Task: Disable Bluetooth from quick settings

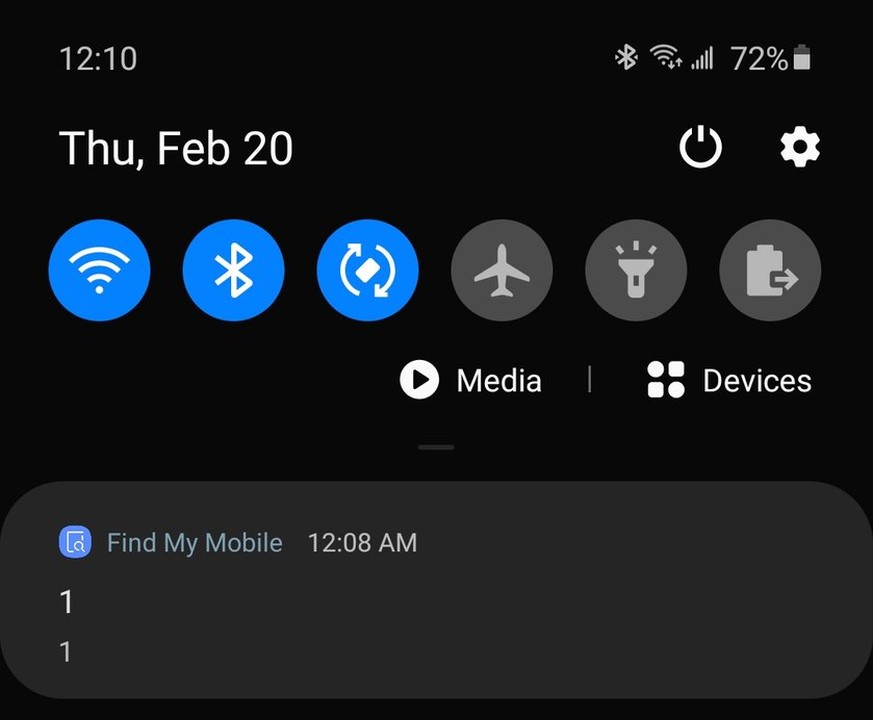Action: [x=233, y=270]
